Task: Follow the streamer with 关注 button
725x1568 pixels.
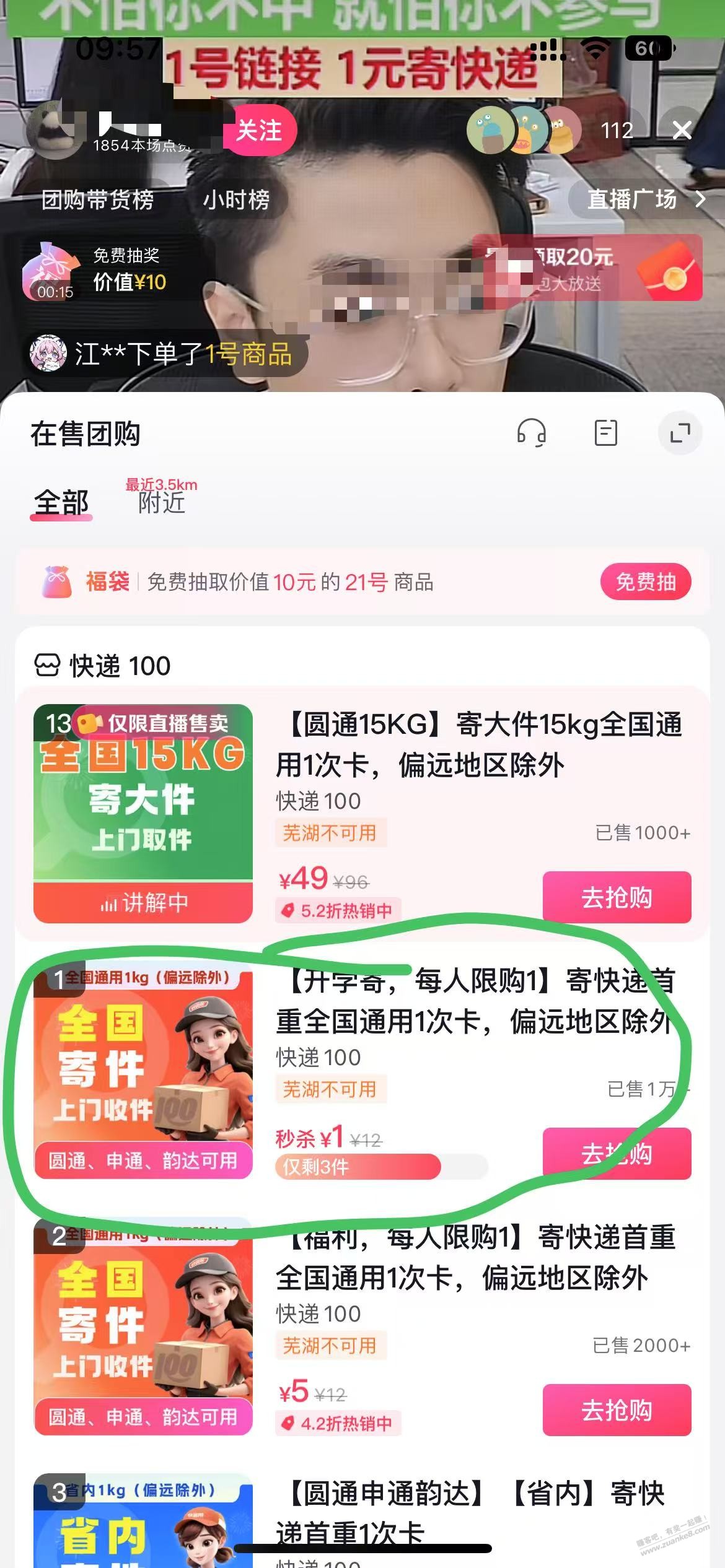Action: point(259,131)
